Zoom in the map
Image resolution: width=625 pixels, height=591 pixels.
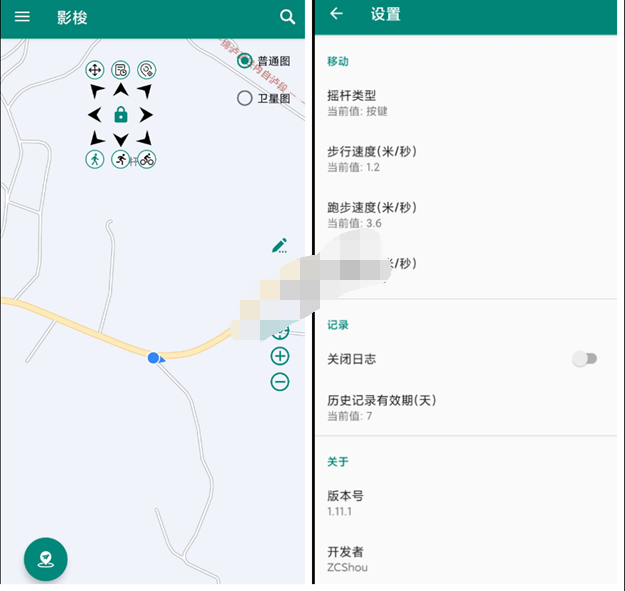coord(280,356)
